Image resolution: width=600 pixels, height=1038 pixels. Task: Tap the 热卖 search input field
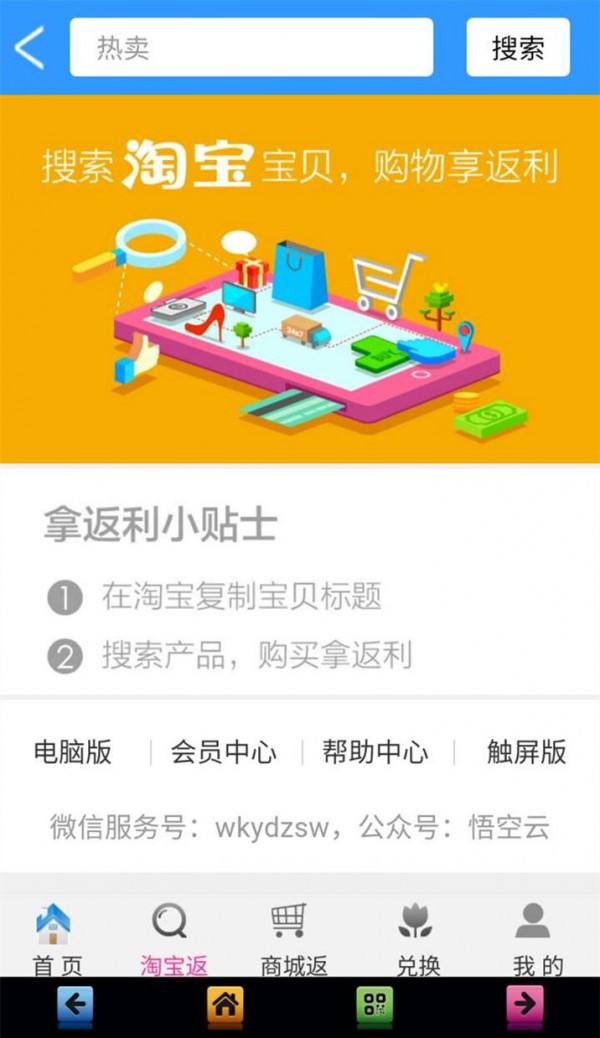[251, 47]
